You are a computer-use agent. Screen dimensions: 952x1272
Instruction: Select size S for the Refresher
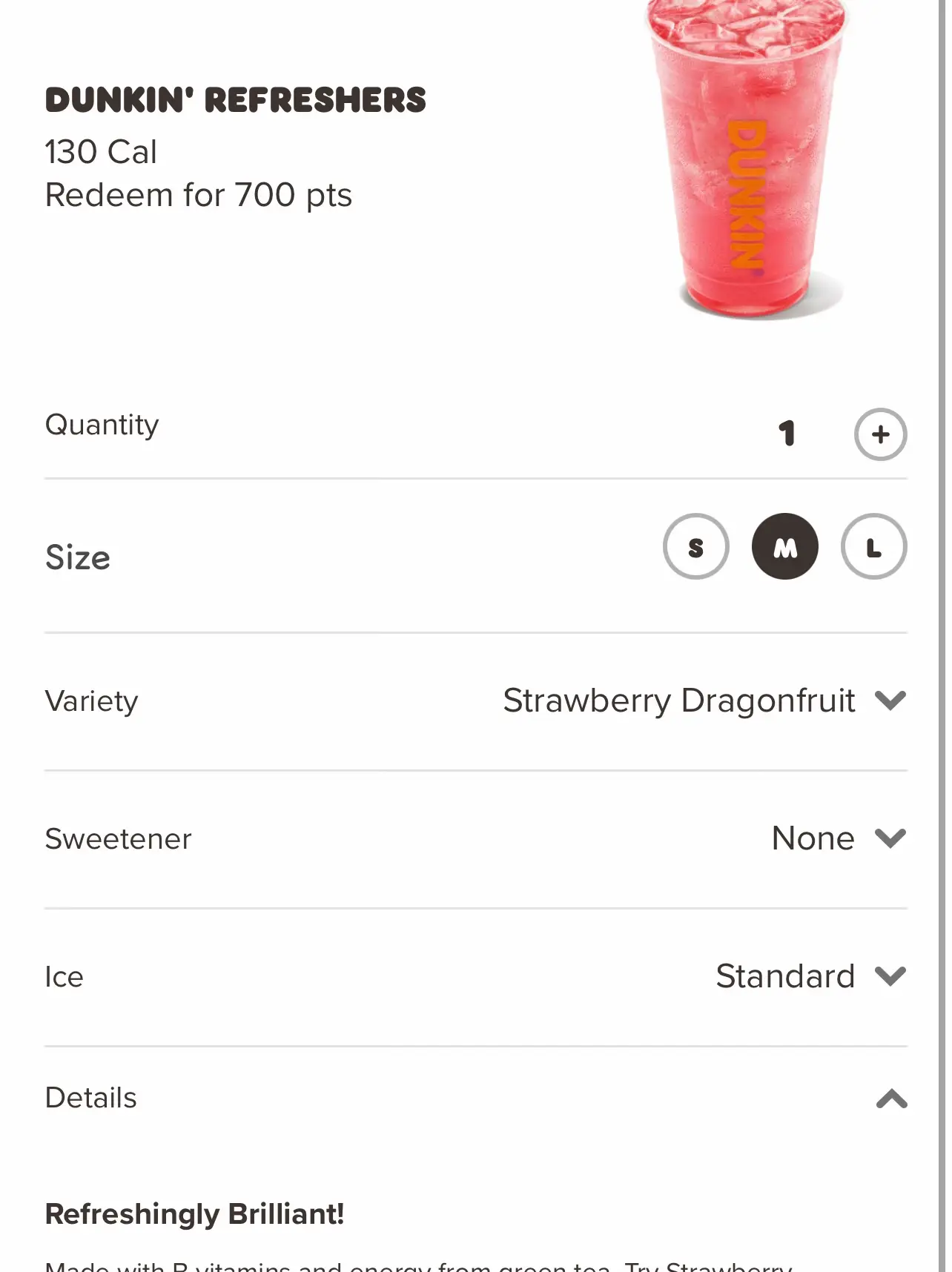[695, 546]
